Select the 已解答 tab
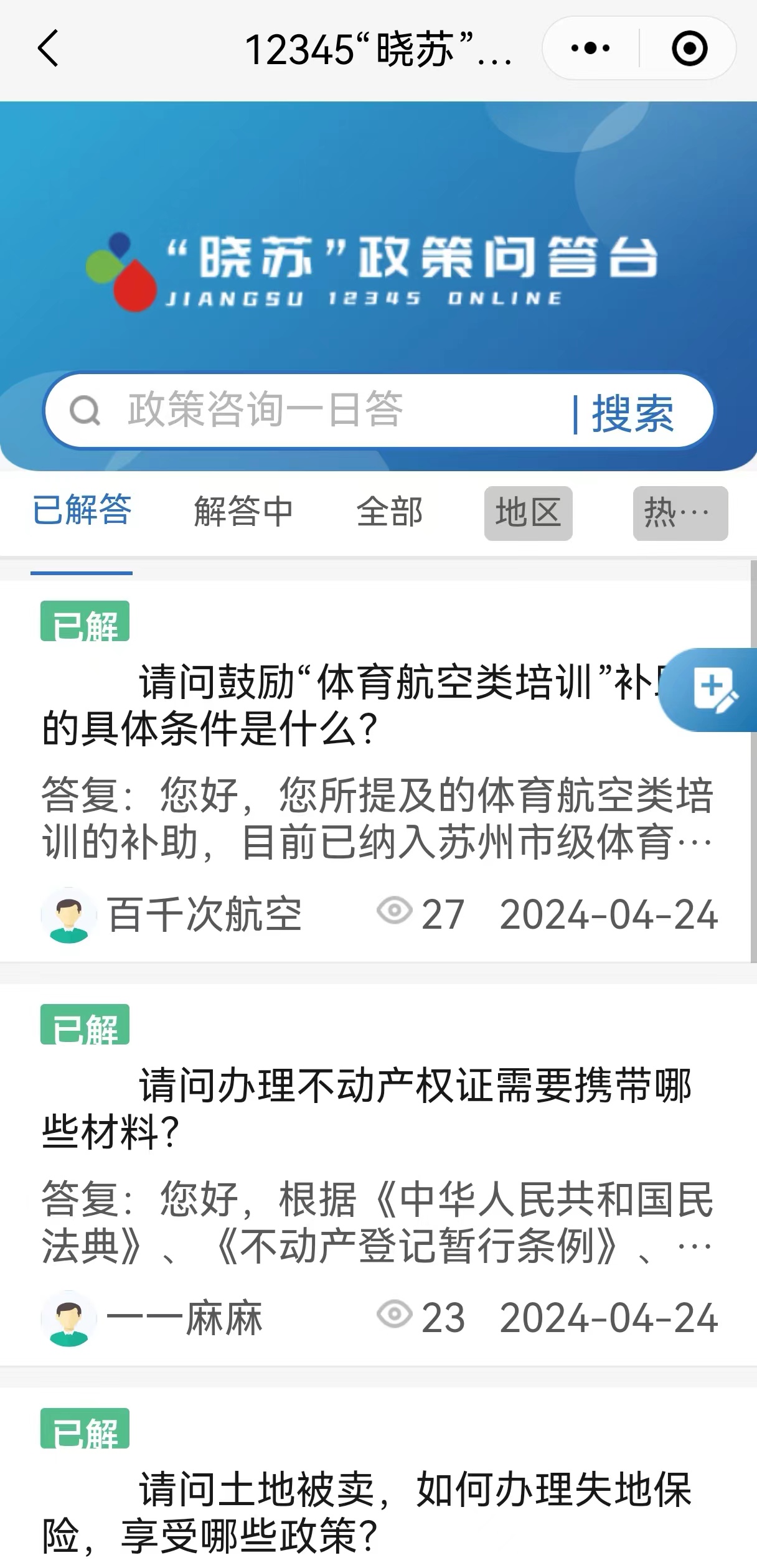The image size is (757, 1568). [x=82, y=511]
